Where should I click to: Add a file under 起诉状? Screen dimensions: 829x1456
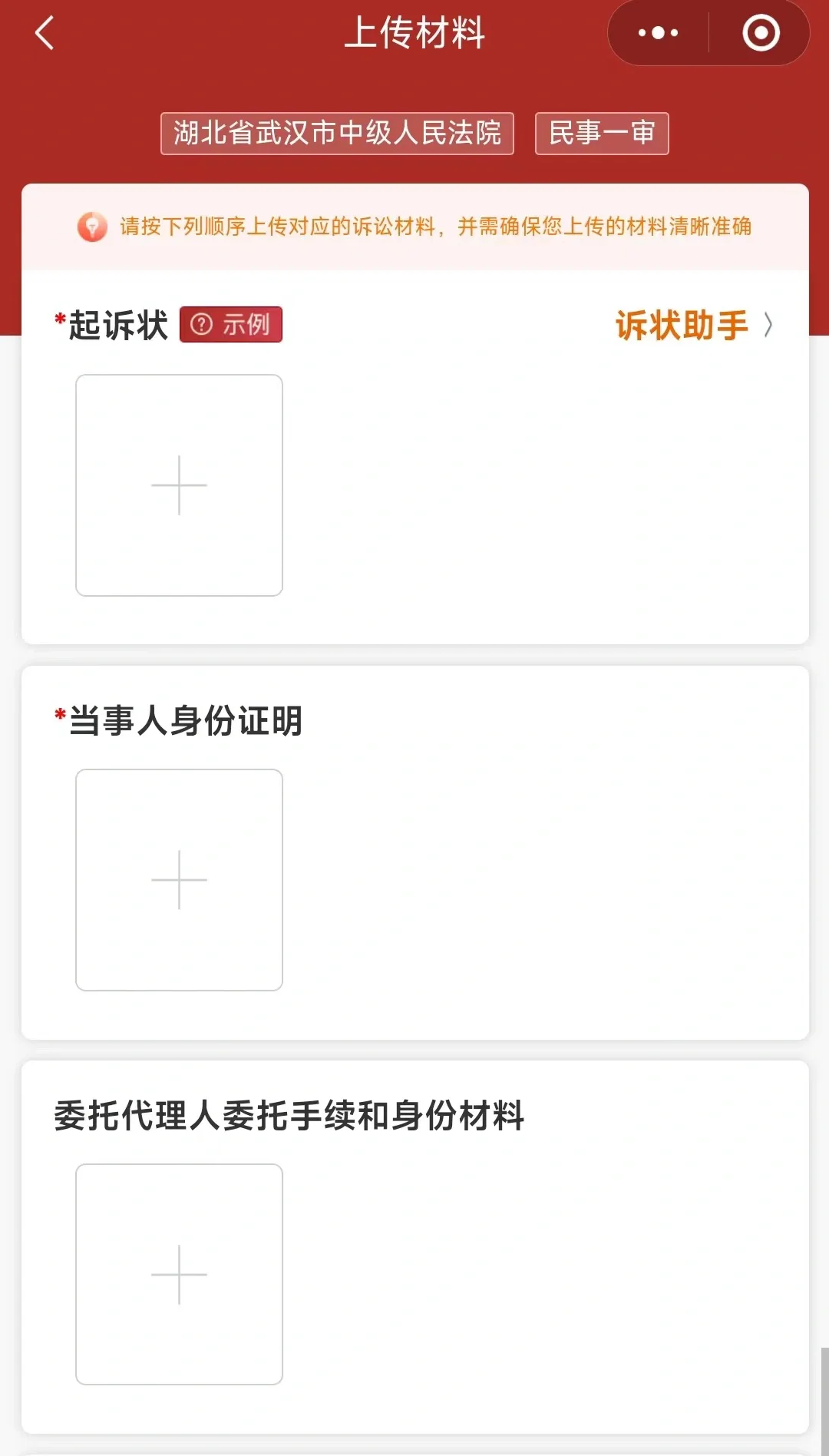(179, 485)
